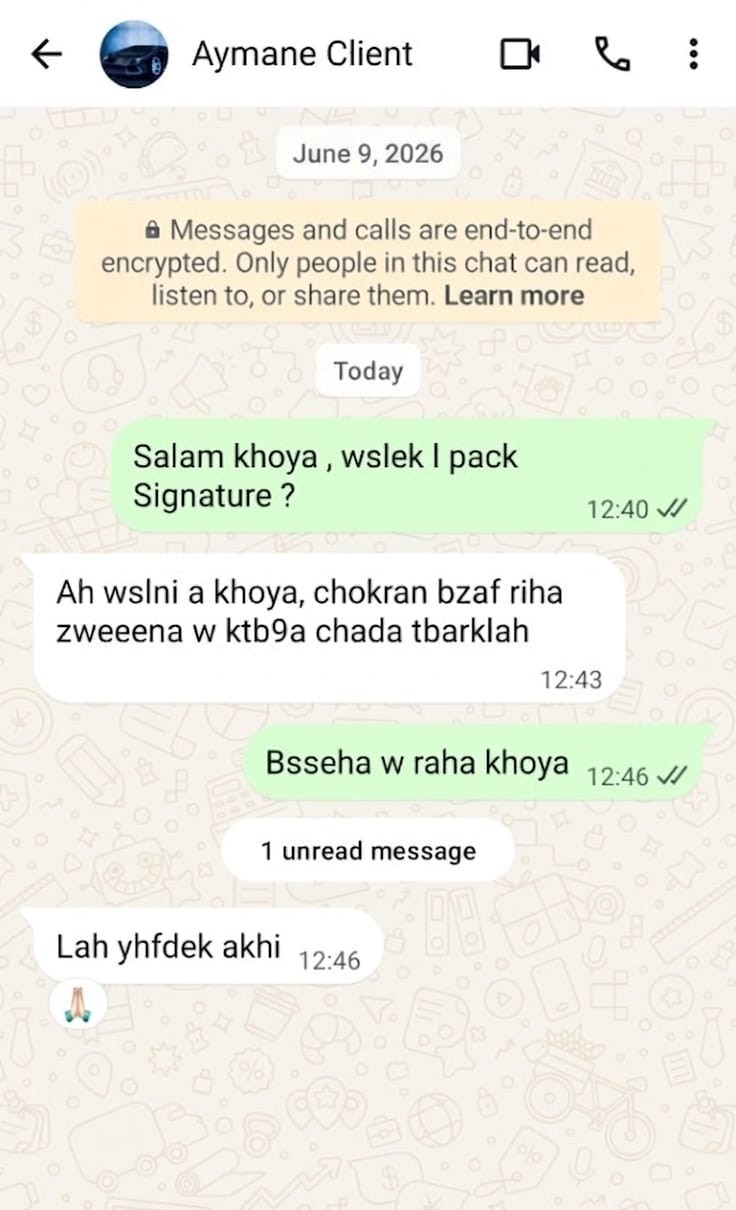
Task: Tap the Learn more encryption link
Action: point(514,296)
